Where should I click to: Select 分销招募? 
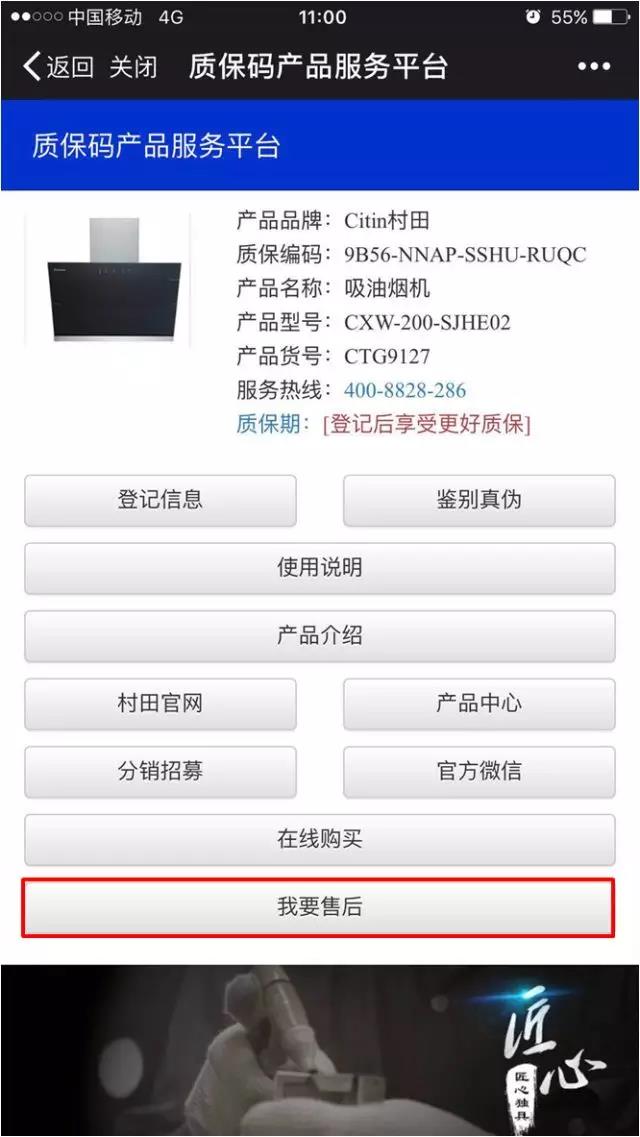[x=160, y=771]
